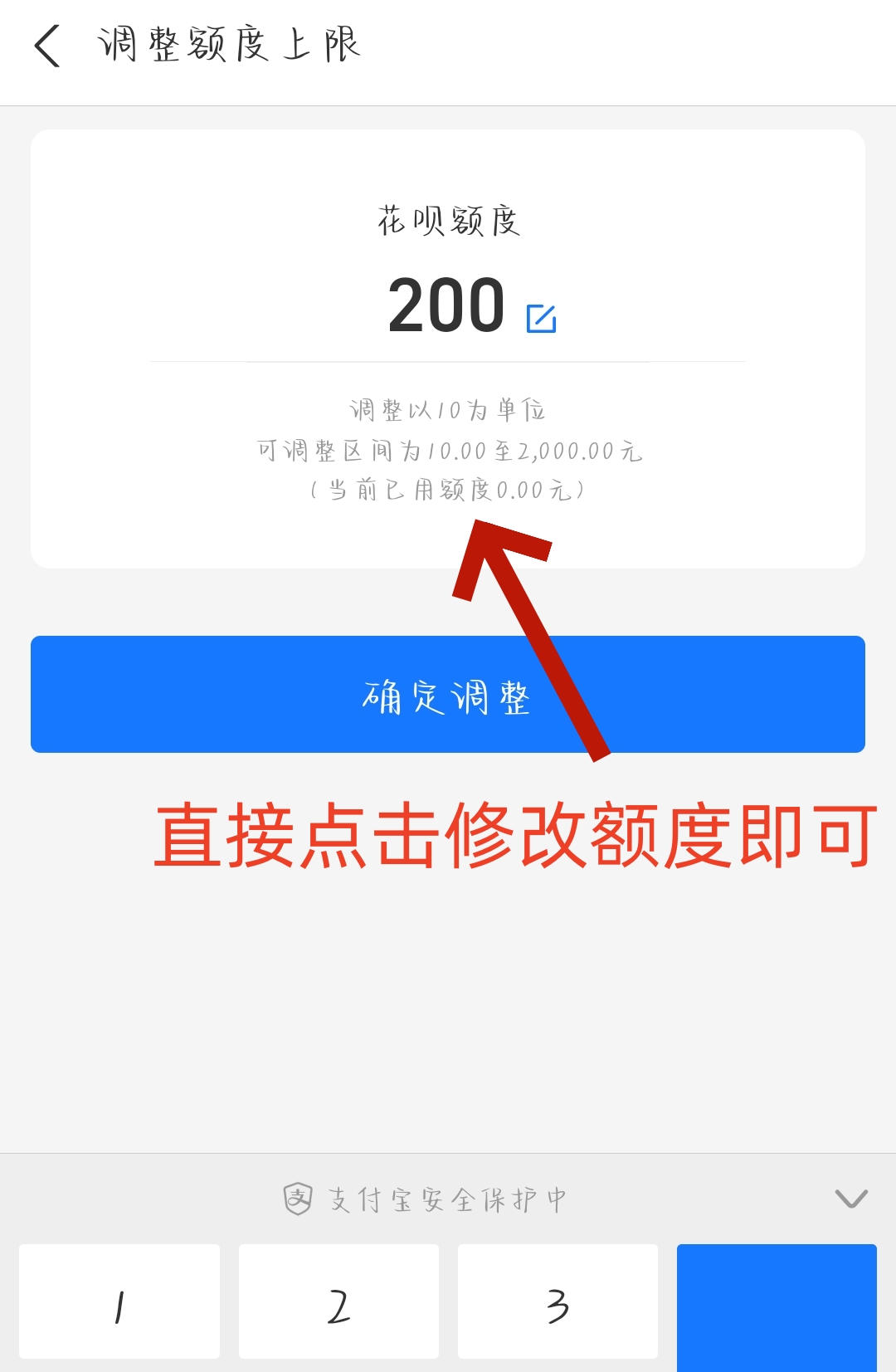This screenshot has width=896, height=1372.
Task: Enter digit 3 on the keypad
Action: coord(558,1301)
